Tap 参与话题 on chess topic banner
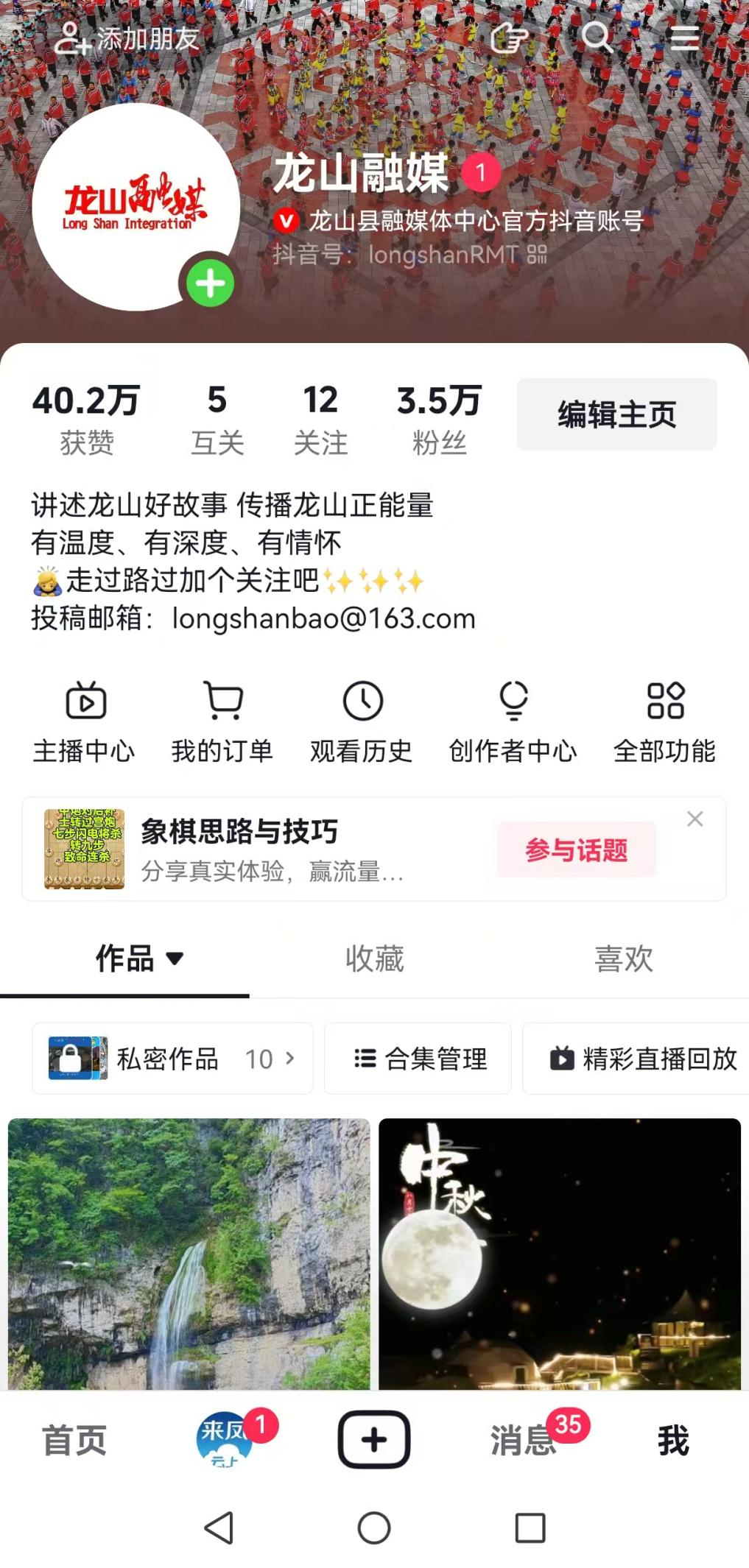The width and height of the screenshot is (749, 1568). [576, 850]
